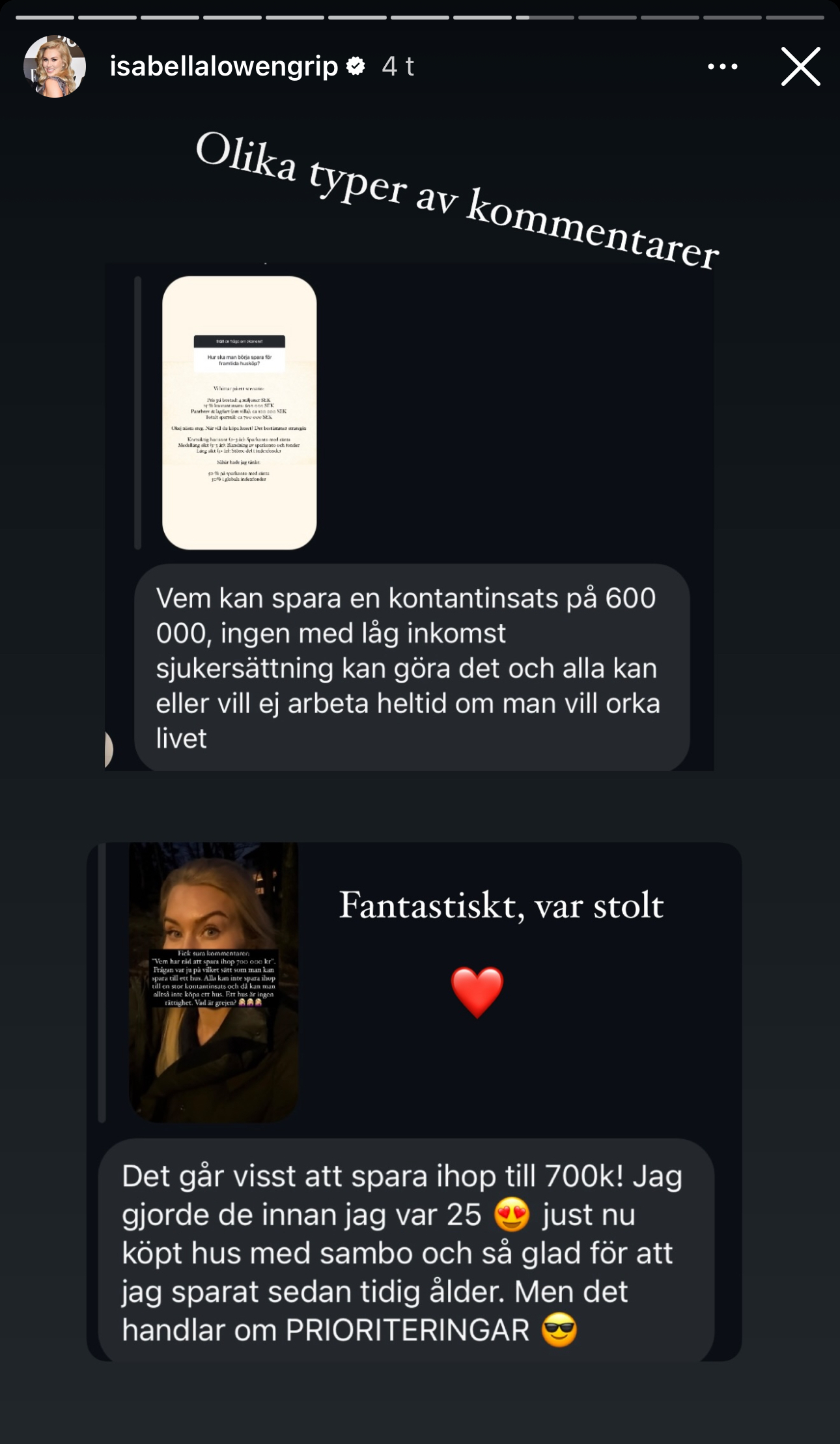
Task: Close the story viewer
Action: point(800,66)
